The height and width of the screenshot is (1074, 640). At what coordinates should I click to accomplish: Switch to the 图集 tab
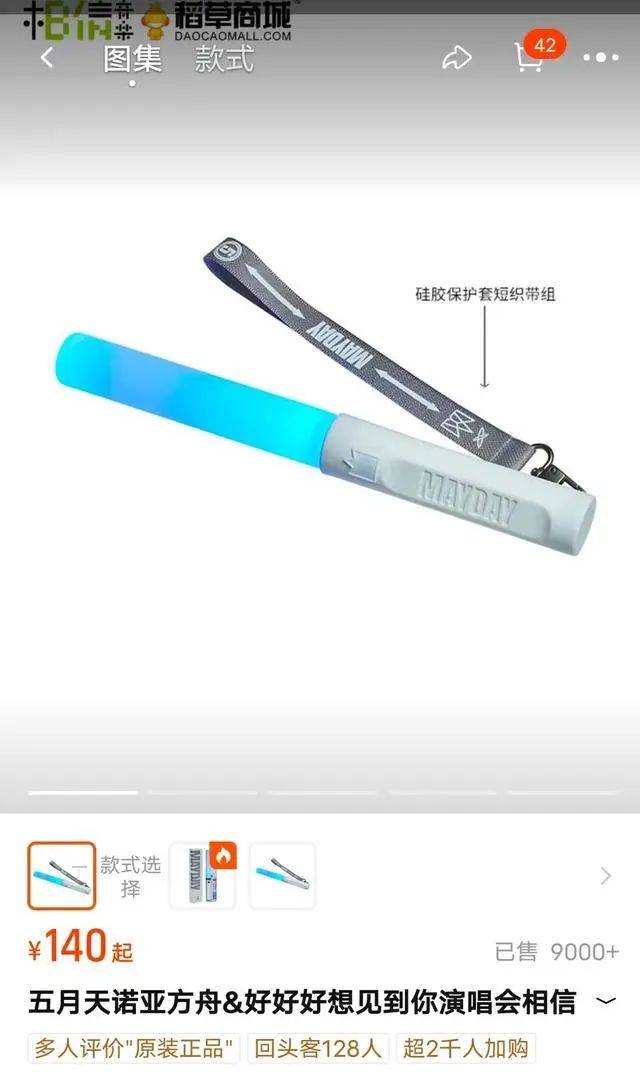[132, 58]
